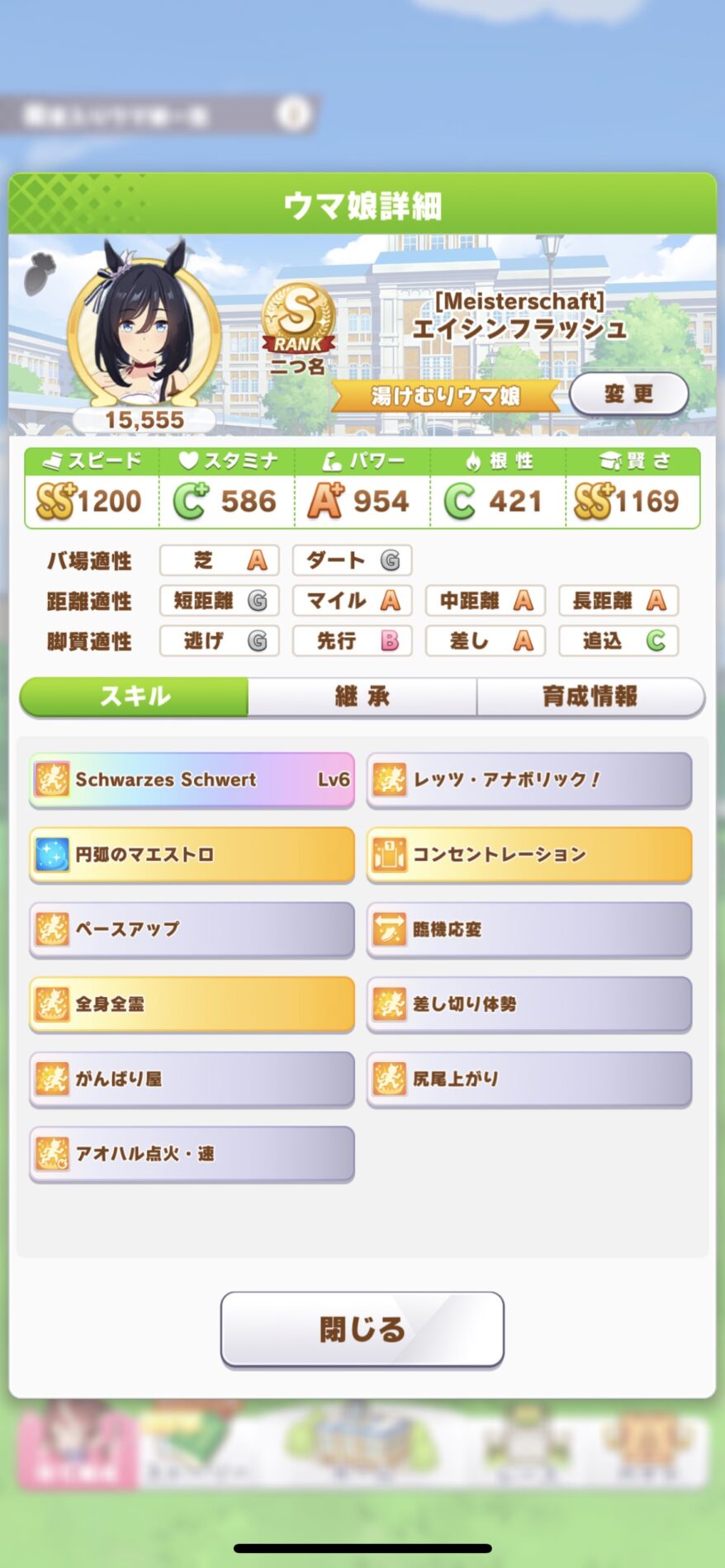Open the 臨機応変 skill
The width and height of the screenshot is (725, 1568).
click(528, 929)
